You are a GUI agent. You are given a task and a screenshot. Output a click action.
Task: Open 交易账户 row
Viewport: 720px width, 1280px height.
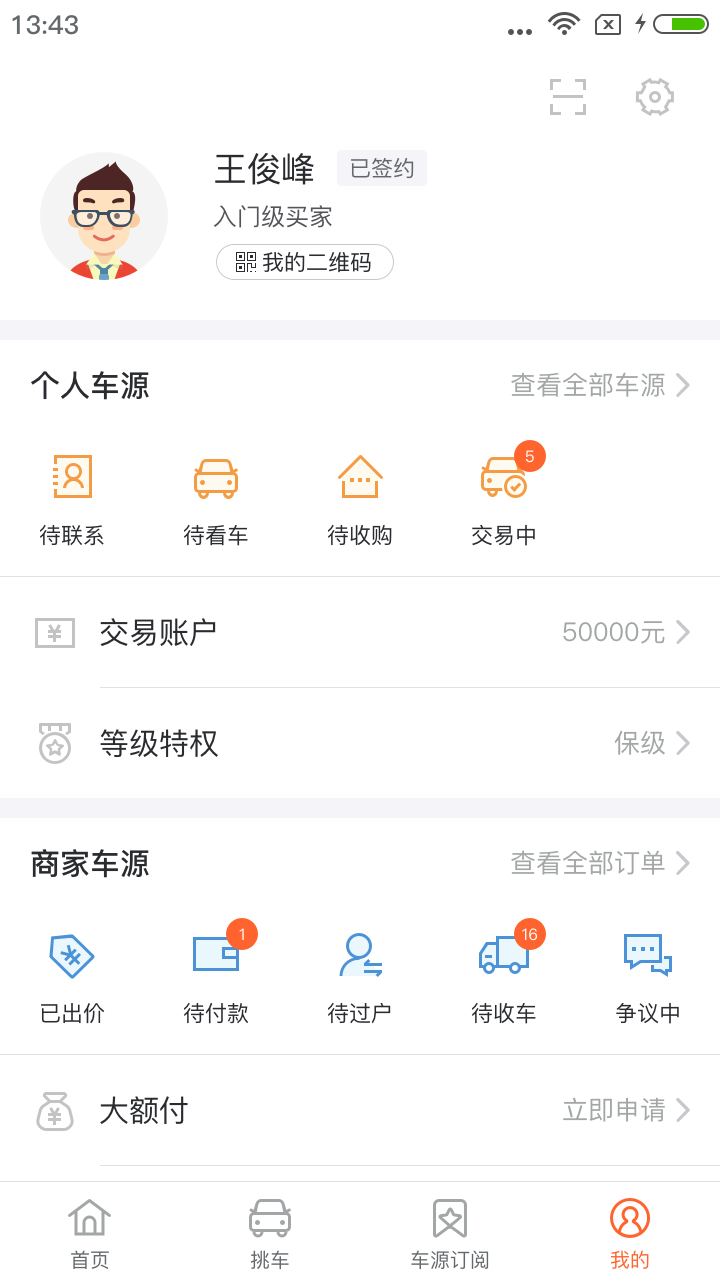[360, 632]
